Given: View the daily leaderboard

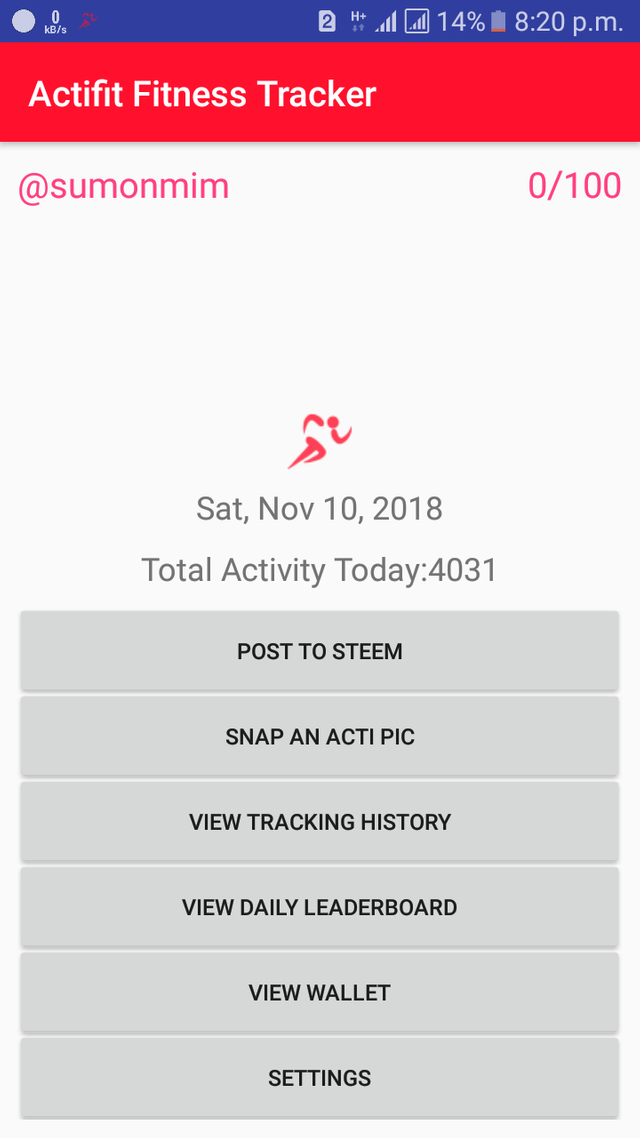Looking at the screenshot, I should pyautogui.click(x=319, y=907).
